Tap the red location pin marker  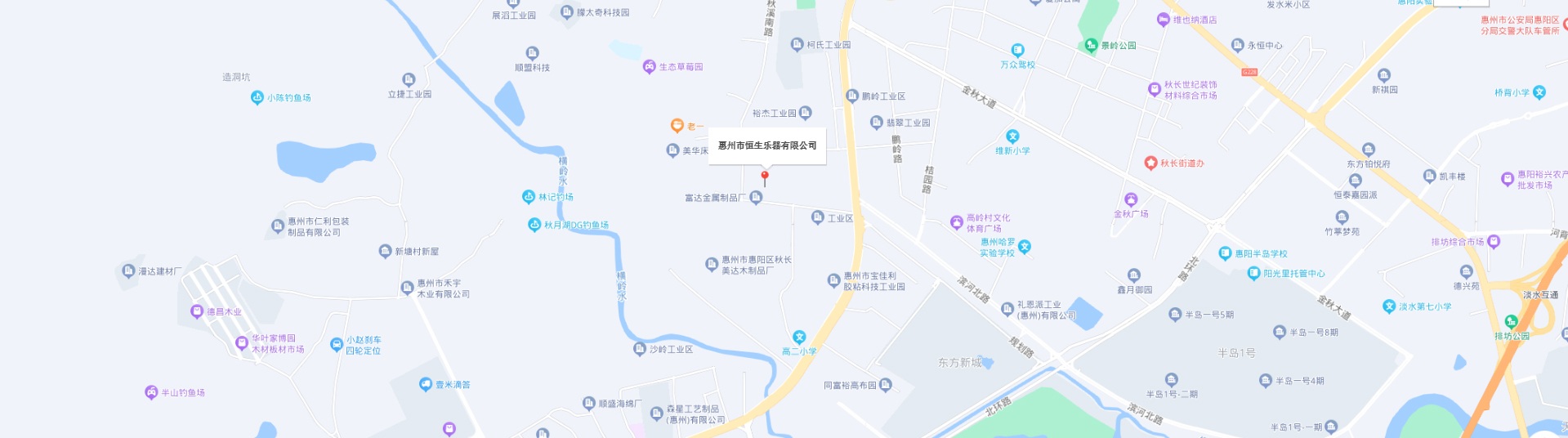pos(765,177)
